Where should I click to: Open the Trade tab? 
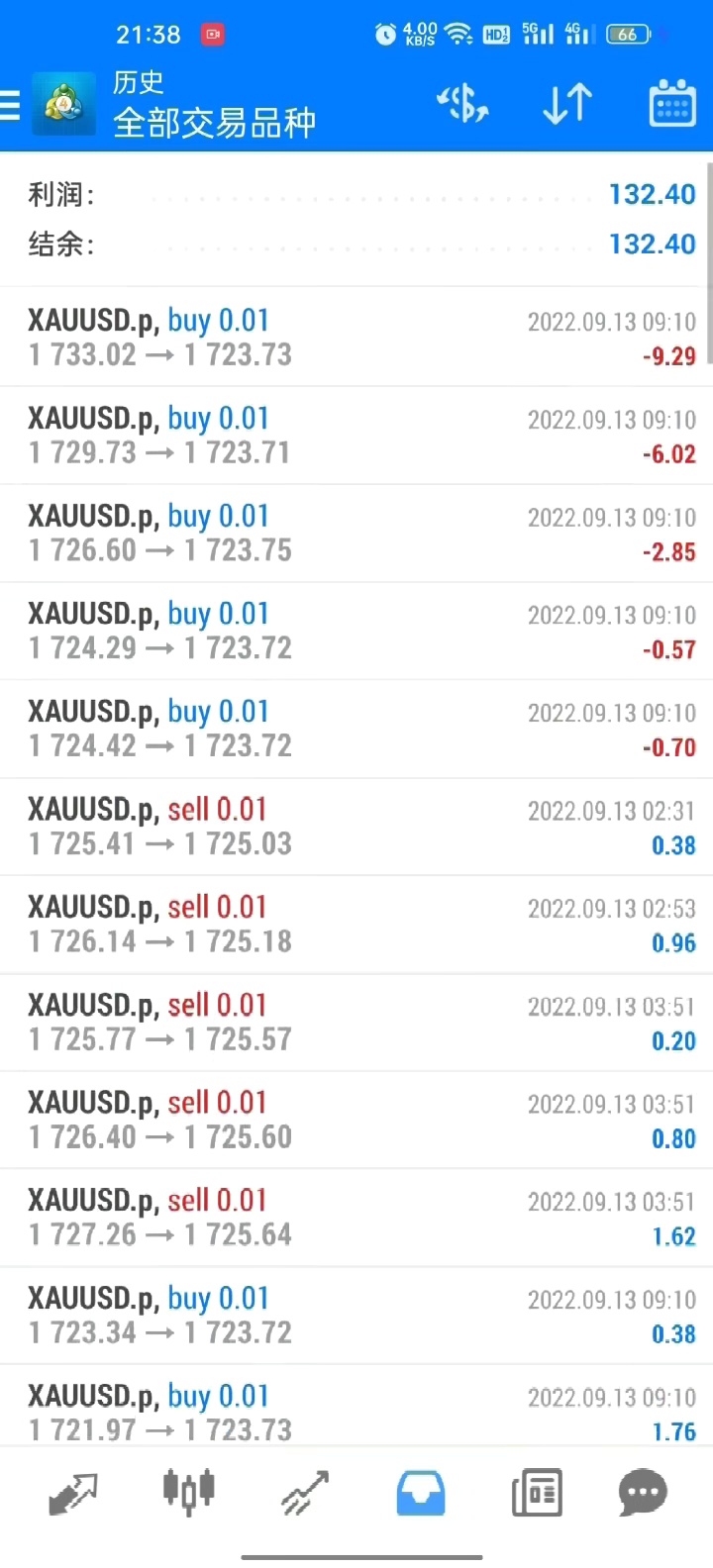(x=304, y=1493)
